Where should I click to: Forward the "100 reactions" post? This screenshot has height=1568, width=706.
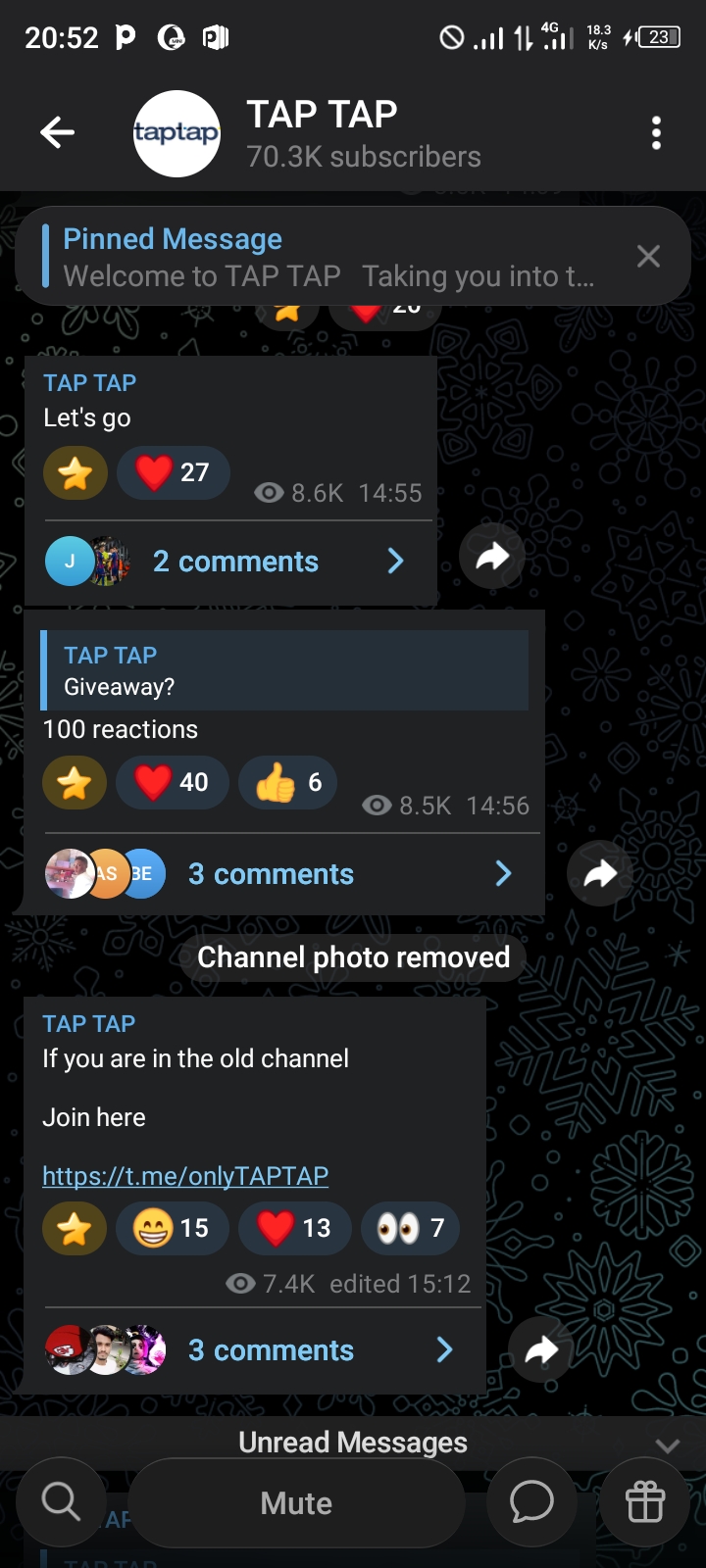coord(600,872)
